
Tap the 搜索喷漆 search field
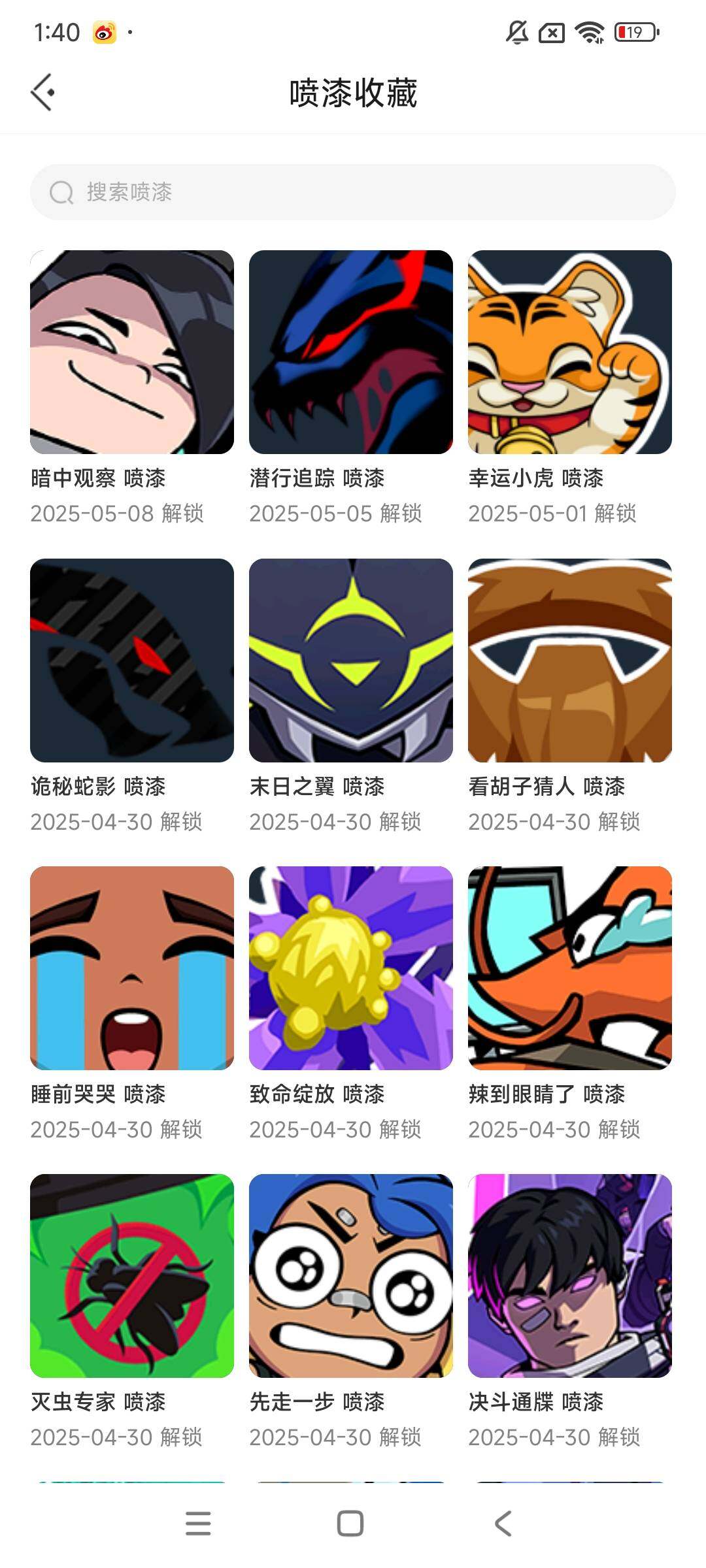[353, 192]
